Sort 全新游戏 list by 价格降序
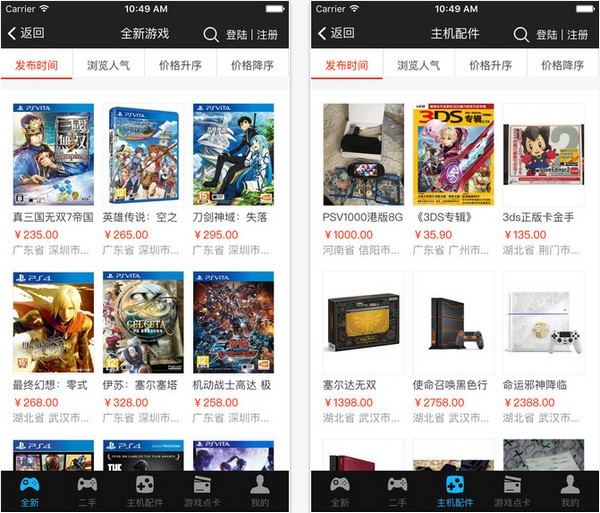The height and width of the screenshot is (513, 600). tap(253, 66)
